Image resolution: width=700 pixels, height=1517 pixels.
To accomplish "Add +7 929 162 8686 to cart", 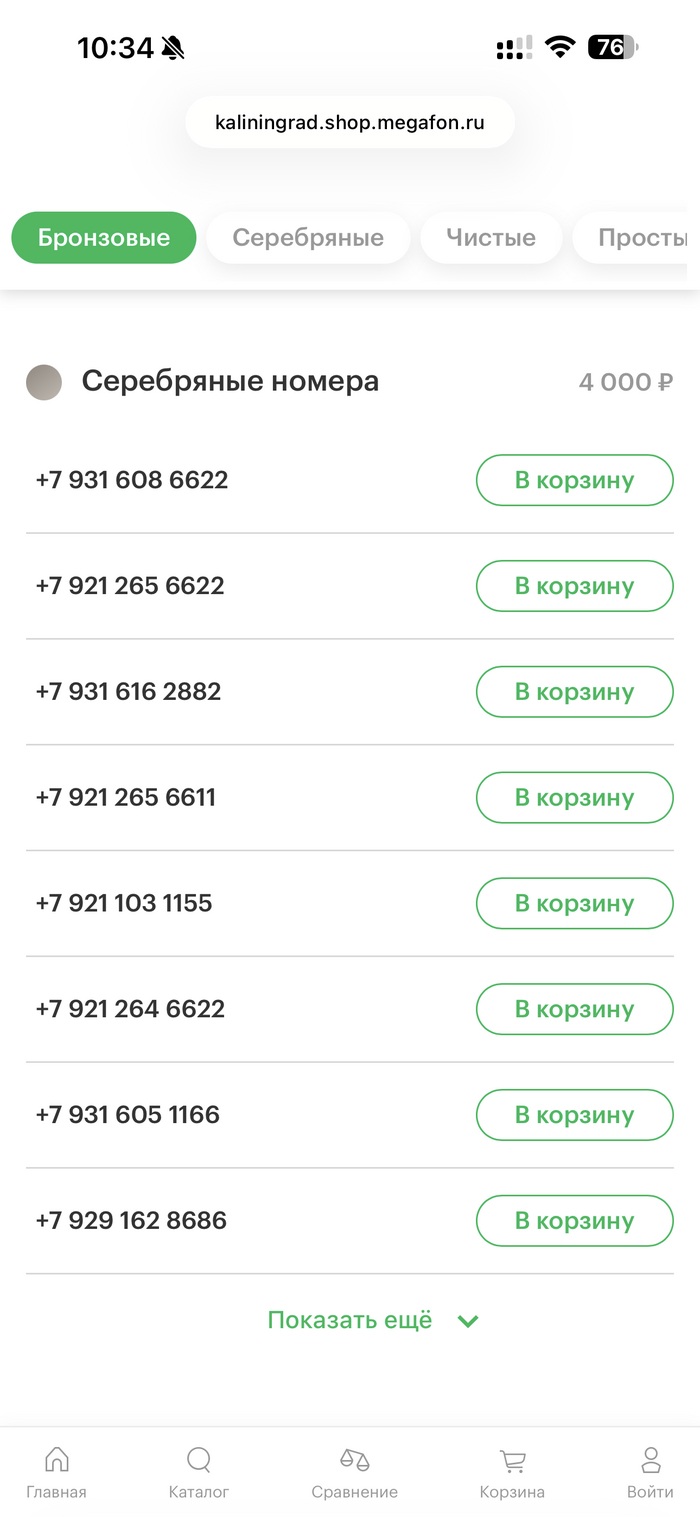I will (x=574, y=1221).
